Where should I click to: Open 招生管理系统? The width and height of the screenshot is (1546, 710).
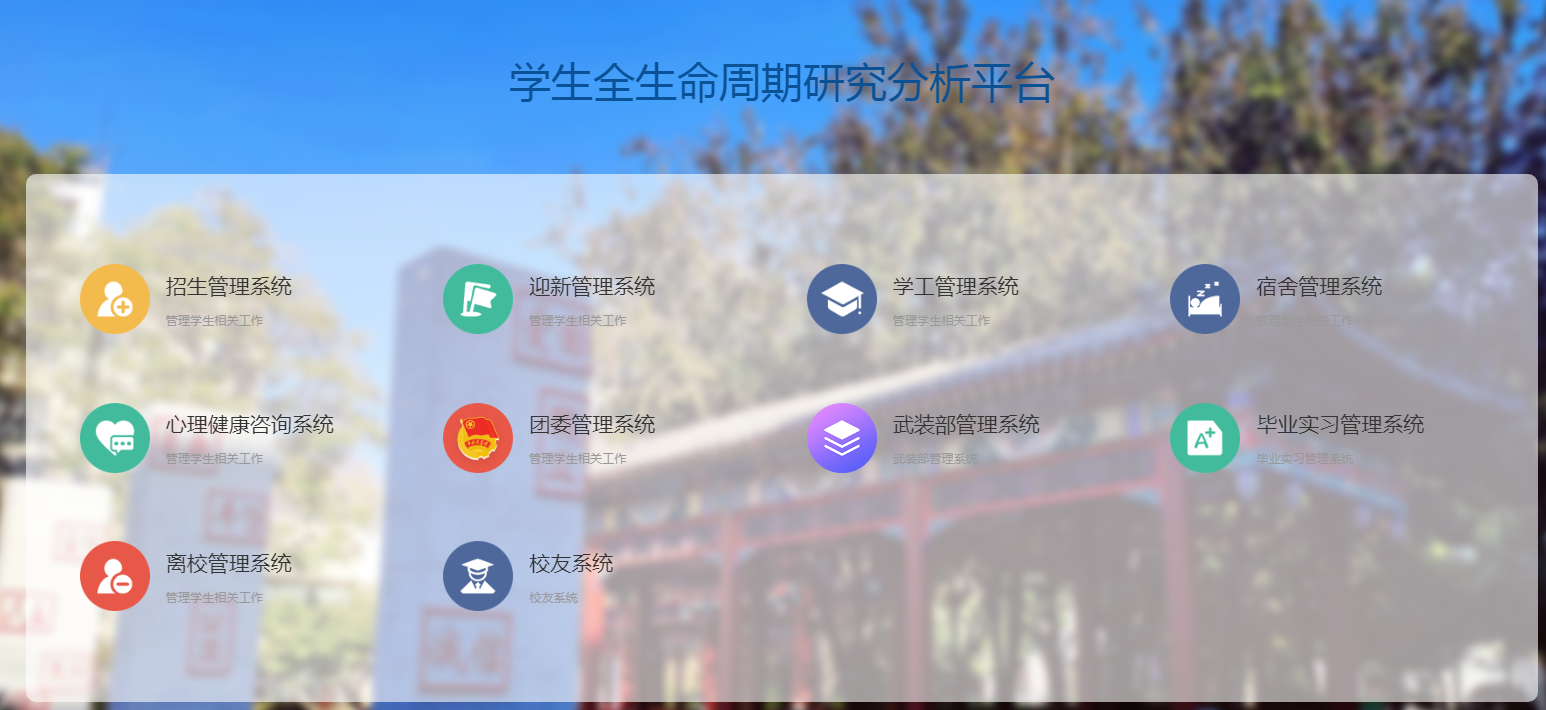click(x=228, y=287)
